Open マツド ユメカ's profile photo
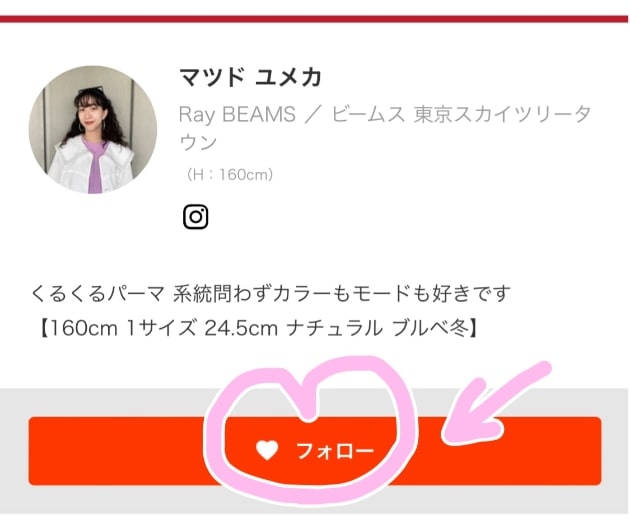Viewport: 630px width, 524px height. point(93,131)
